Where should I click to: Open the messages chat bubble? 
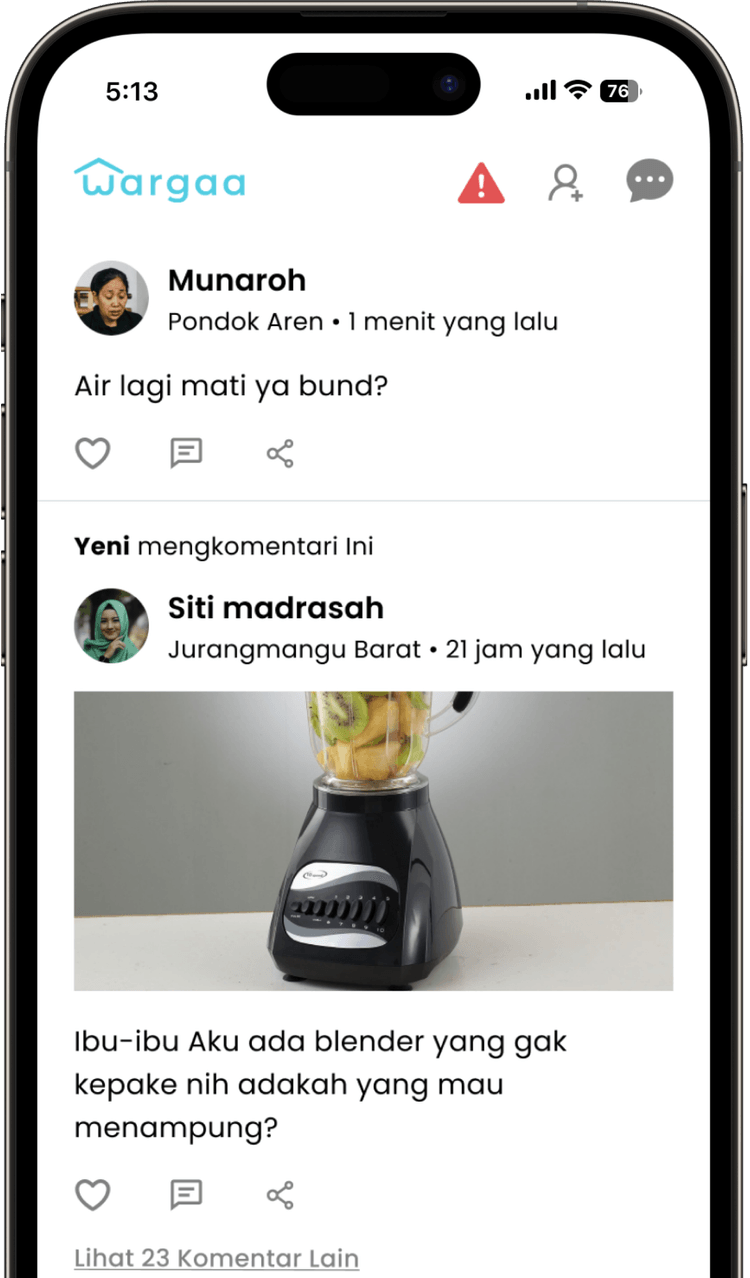649,182
